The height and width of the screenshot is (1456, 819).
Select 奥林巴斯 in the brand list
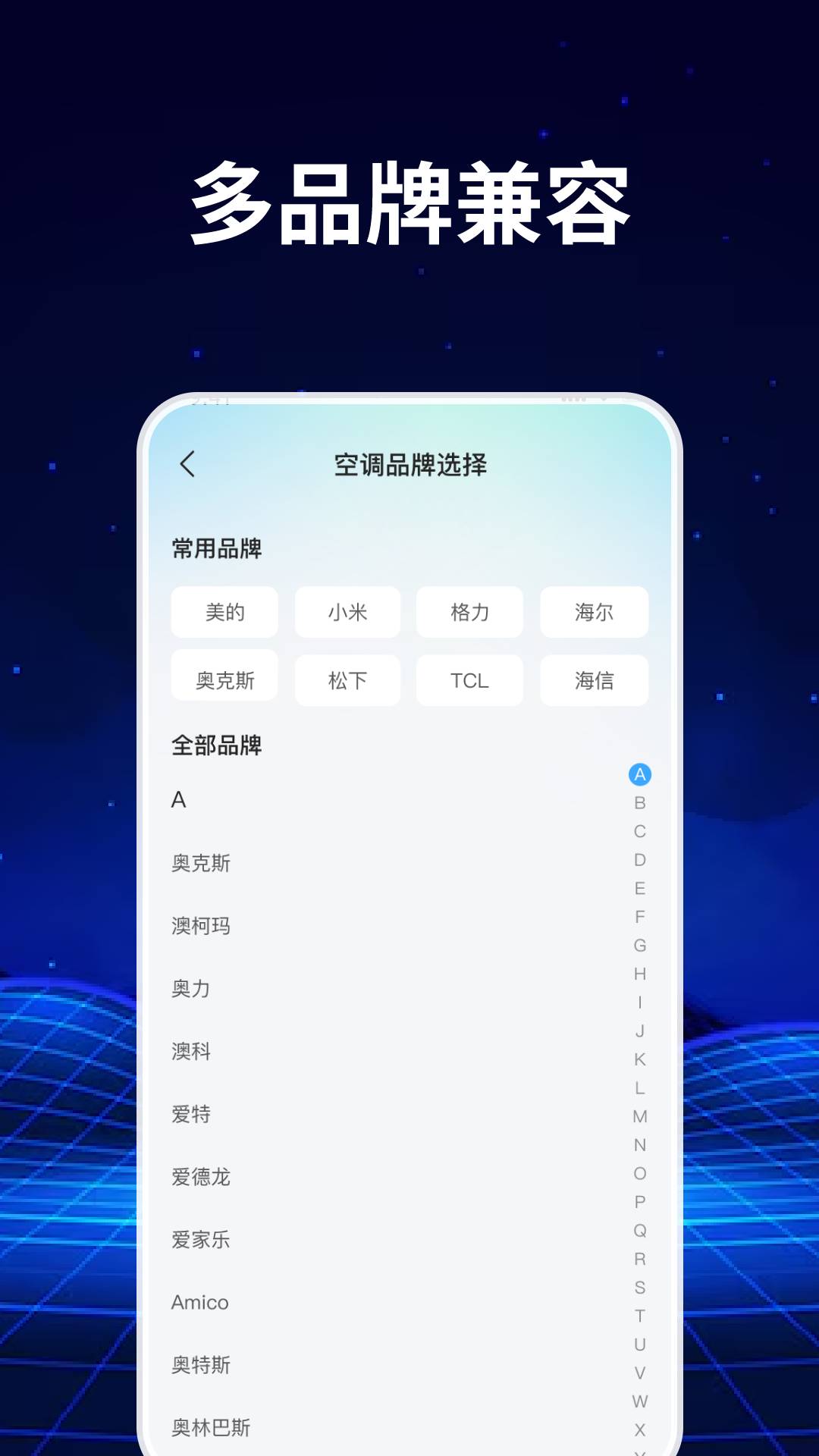click(x=212, y=1427)
